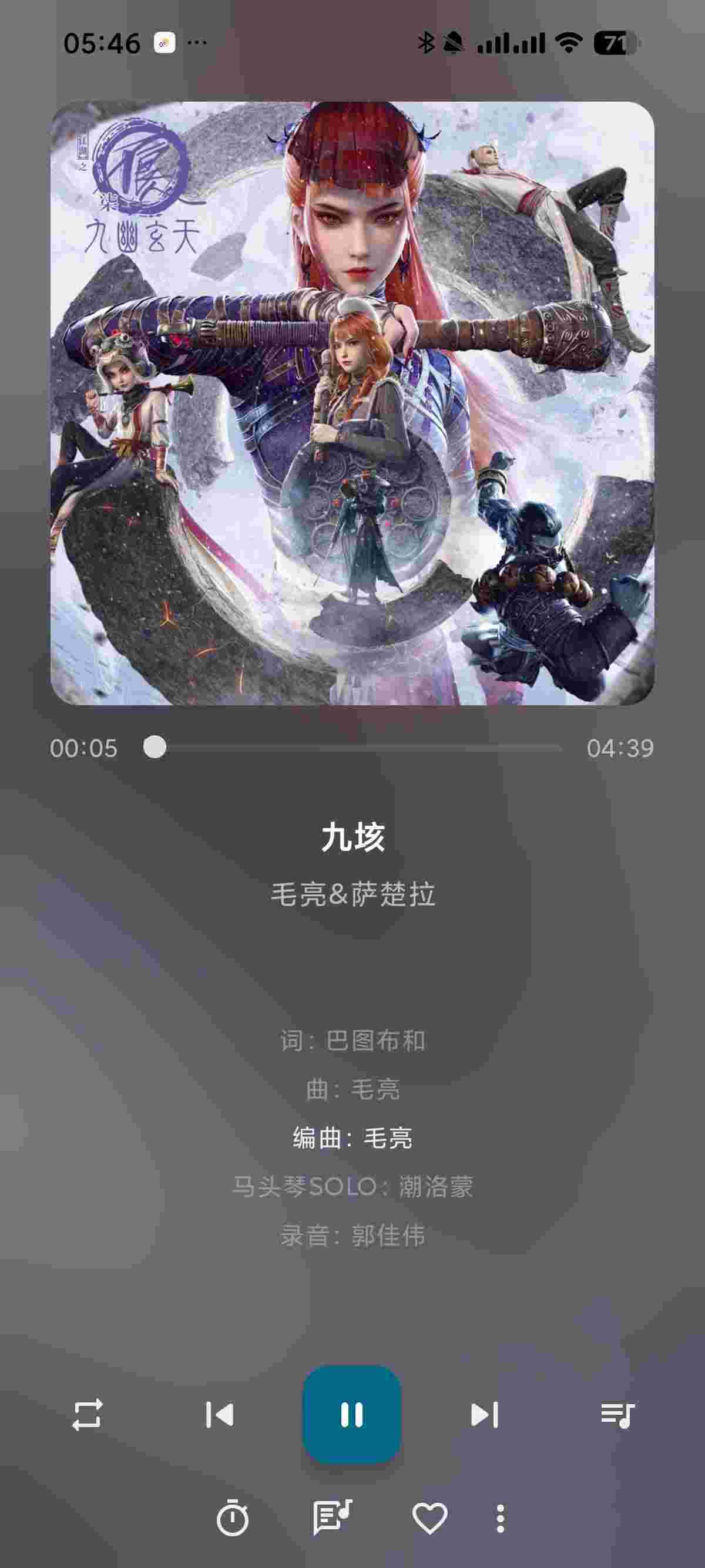Toggle the repeat mode
The image size is (705, 1568).
click(x=88, y=1415)
